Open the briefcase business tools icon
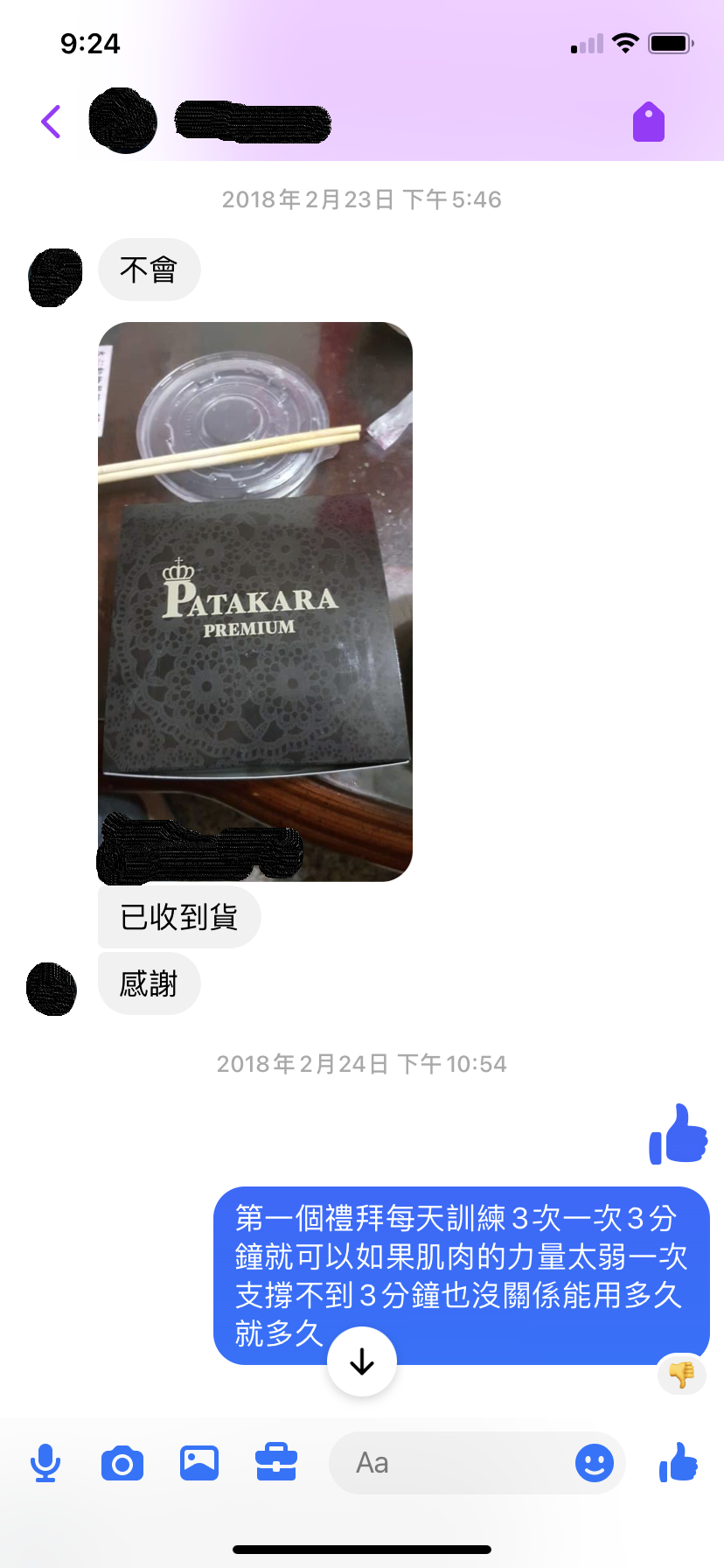The width and height of the screenshot is (724, 1568). (276, 1463)
